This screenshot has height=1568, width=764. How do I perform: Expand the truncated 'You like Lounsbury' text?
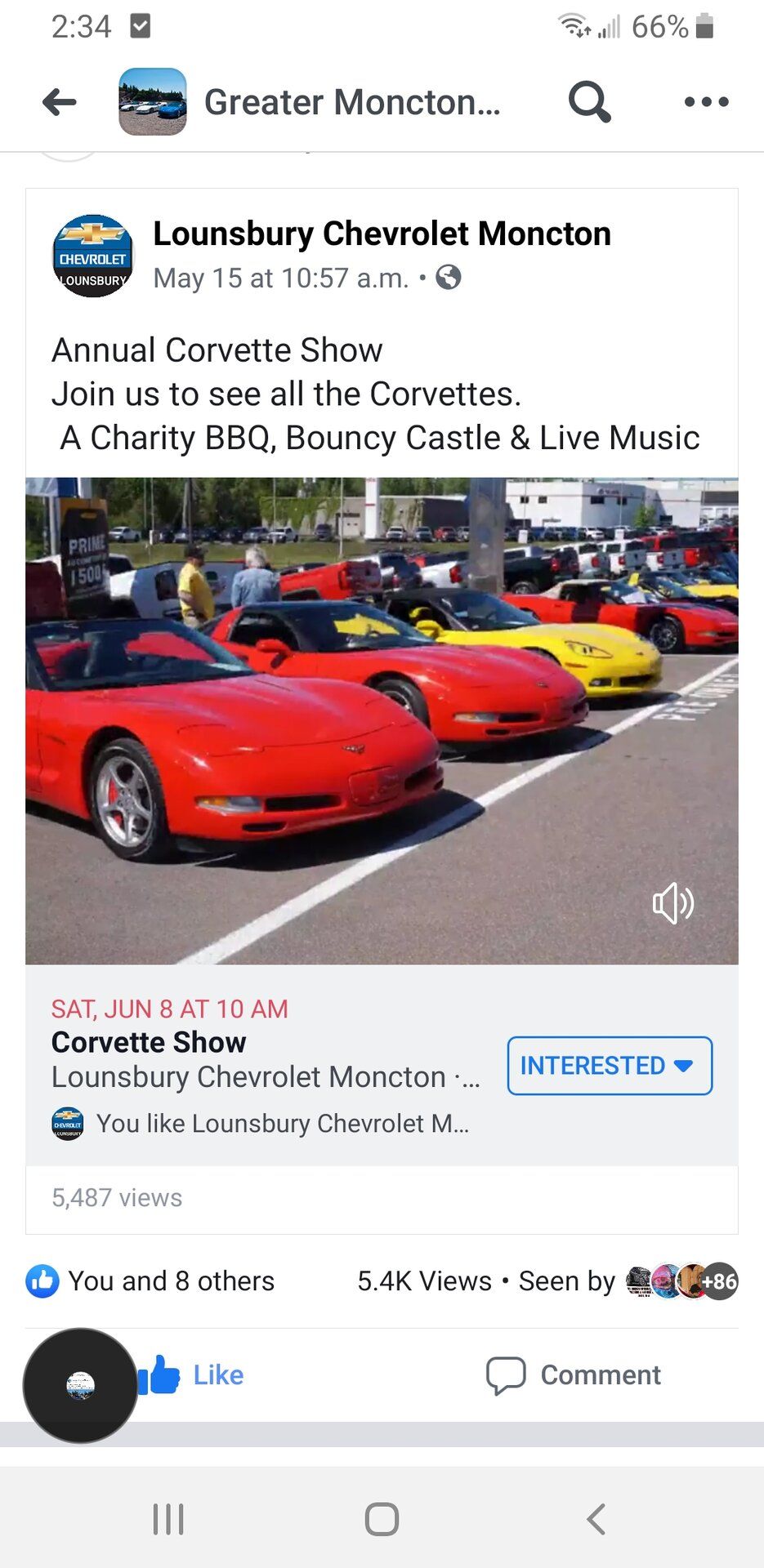282,1123
